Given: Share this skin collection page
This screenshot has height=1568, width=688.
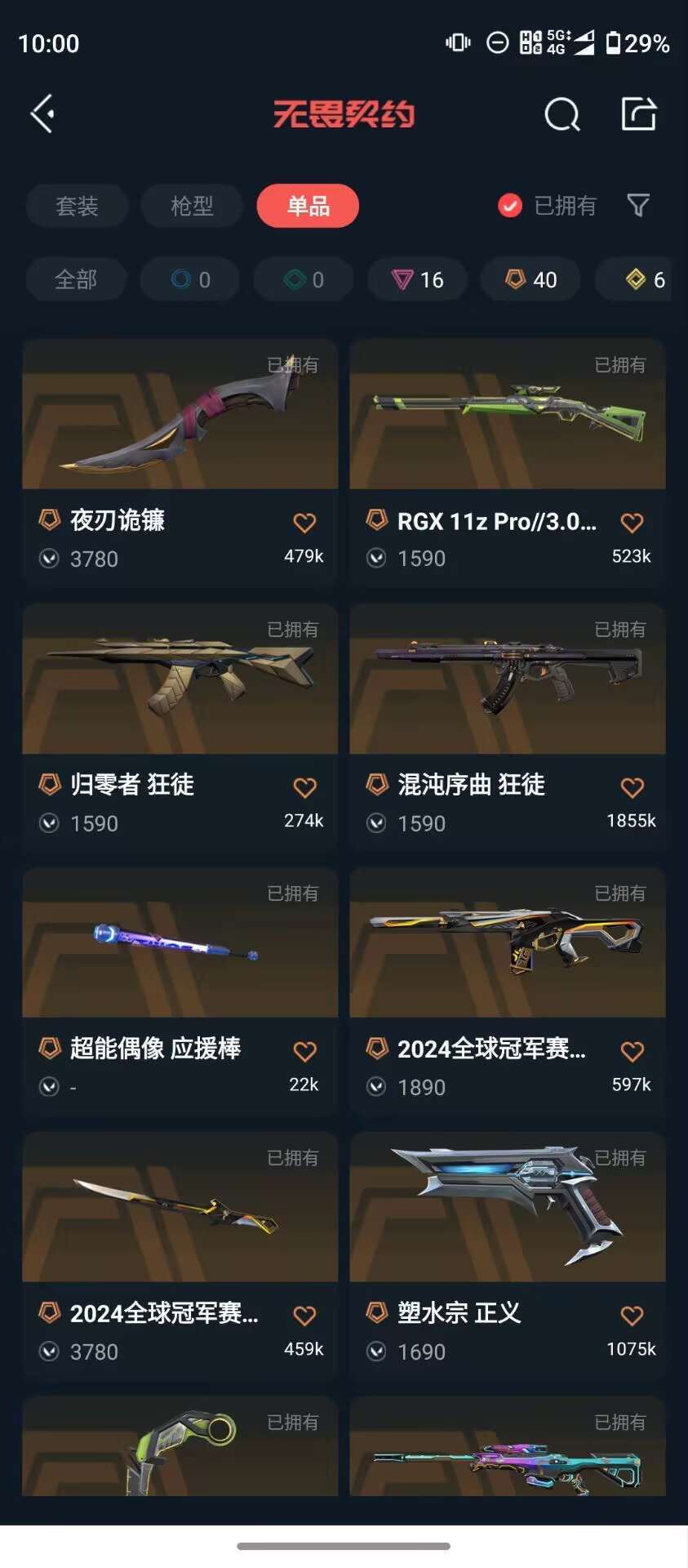Looking at the screenshot, I should coord(638,114).
